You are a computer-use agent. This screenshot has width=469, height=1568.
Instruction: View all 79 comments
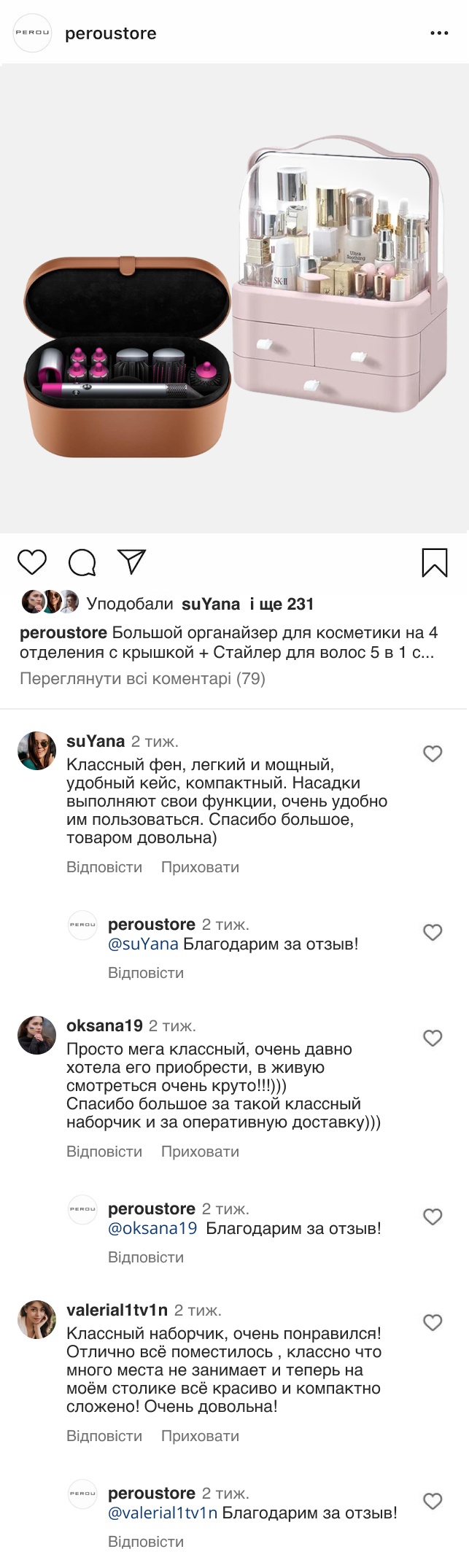[x=142, y=678]
